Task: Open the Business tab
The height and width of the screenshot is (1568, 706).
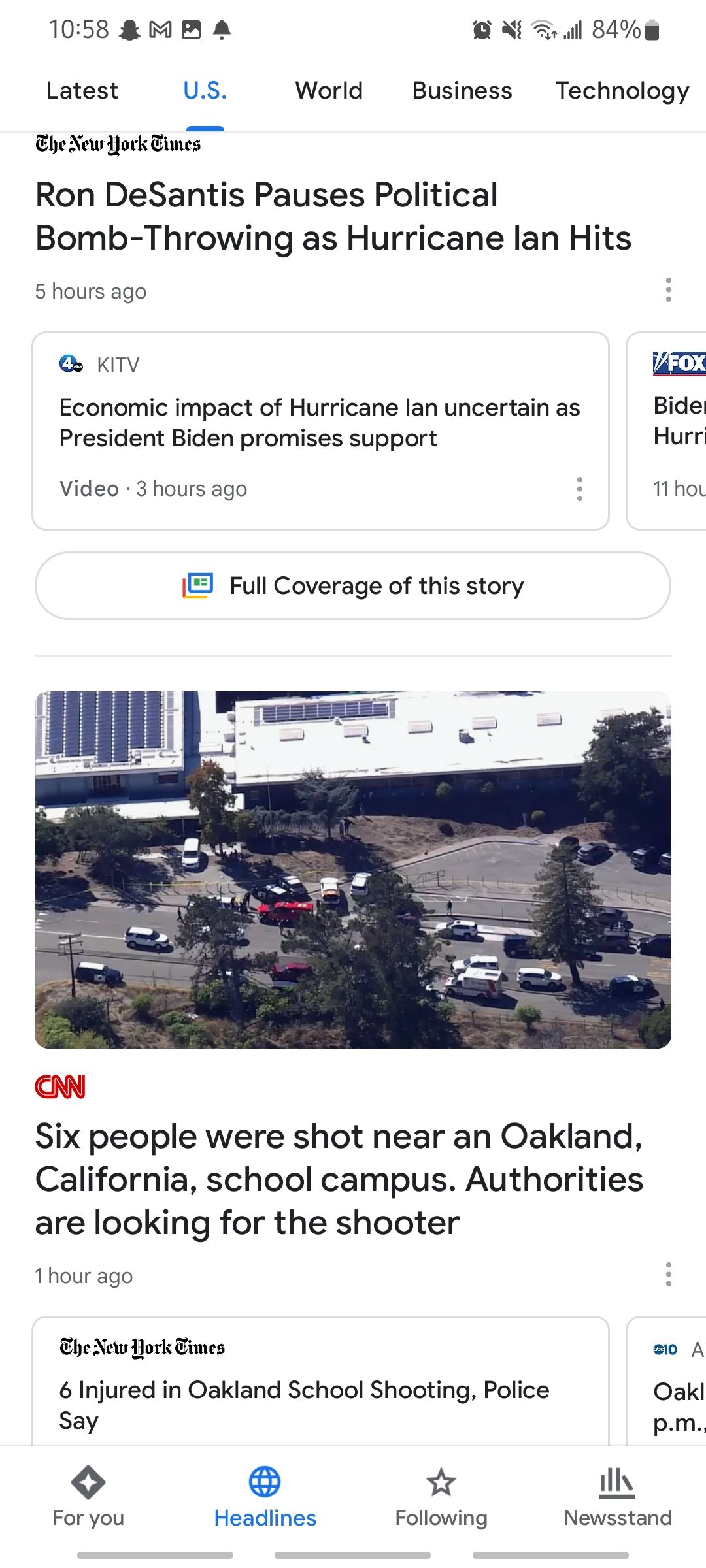Action: pos(462,91)
